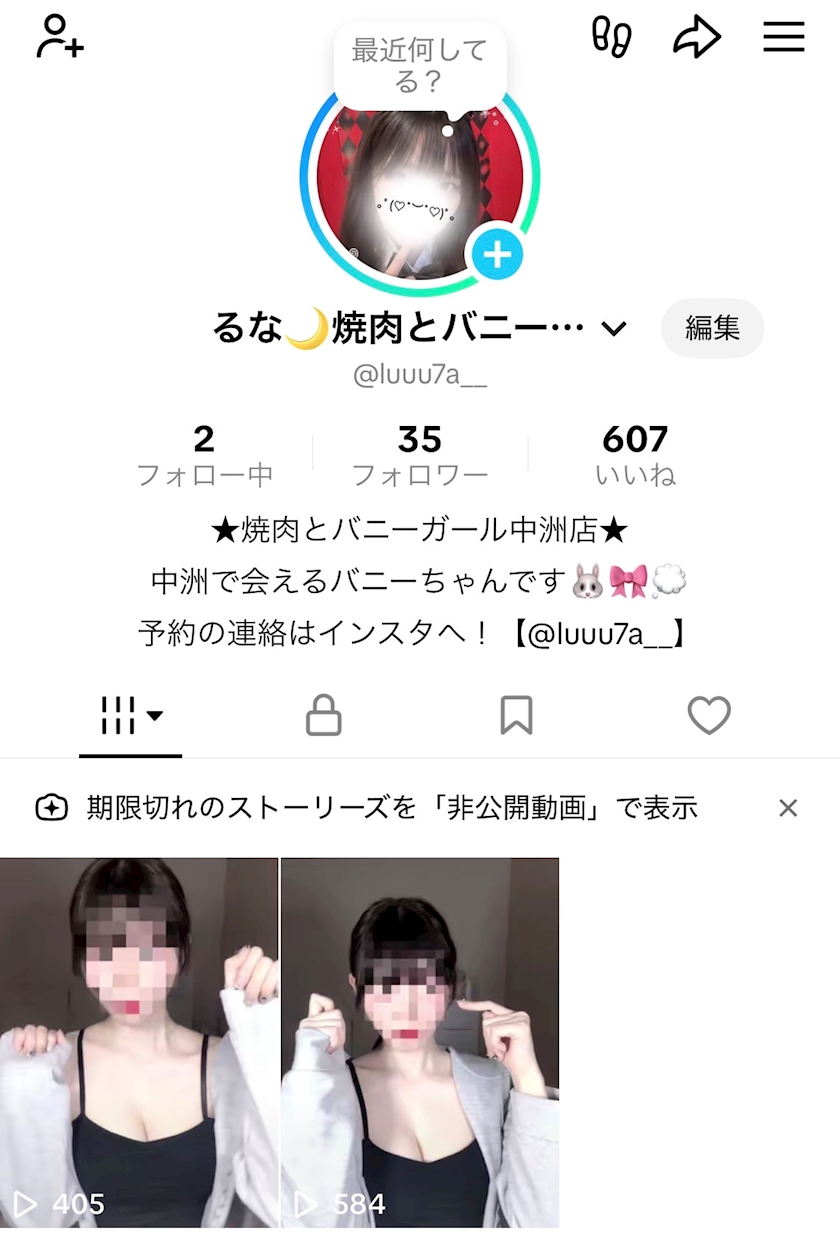Image resolution: width=840 pixels, height=1246 pixels.
Task: Switch to the private lock tab
Action: click(x=323, y=716)
